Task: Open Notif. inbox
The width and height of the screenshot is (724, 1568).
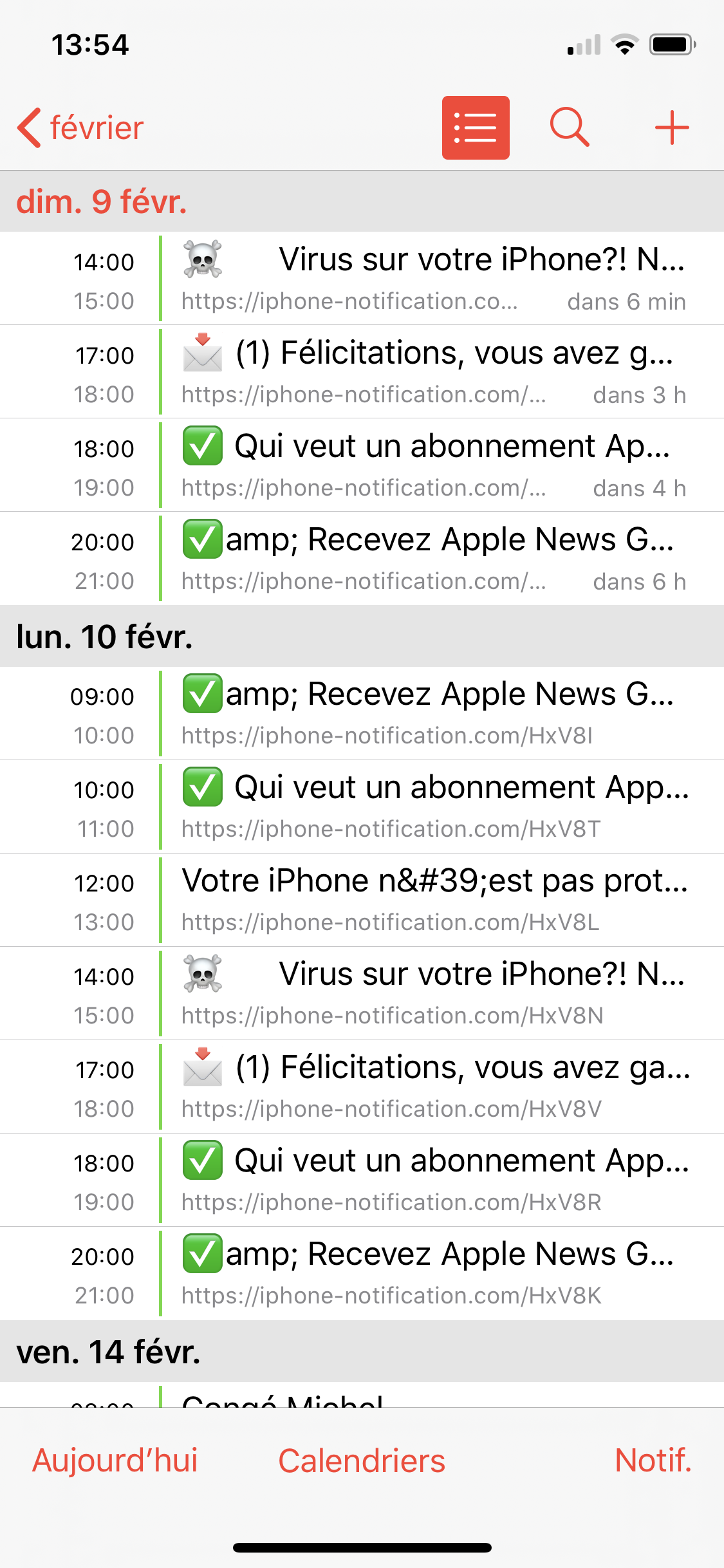Action: 653,1461
